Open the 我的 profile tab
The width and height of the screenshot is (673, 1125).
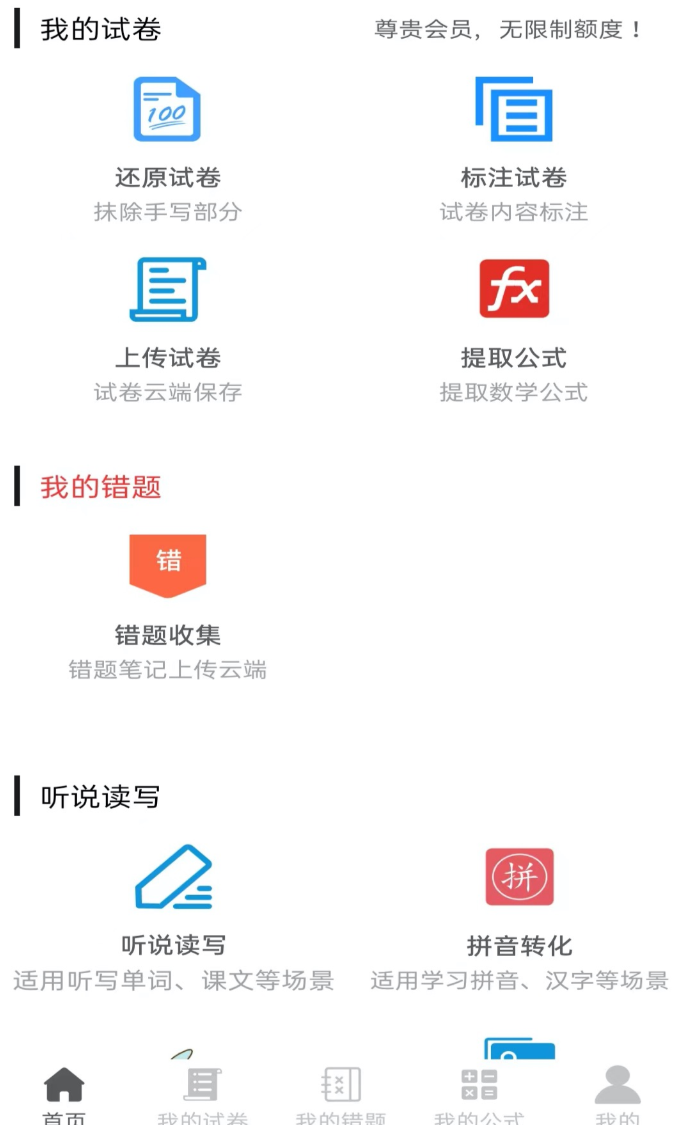click(x=617, y=1093)
